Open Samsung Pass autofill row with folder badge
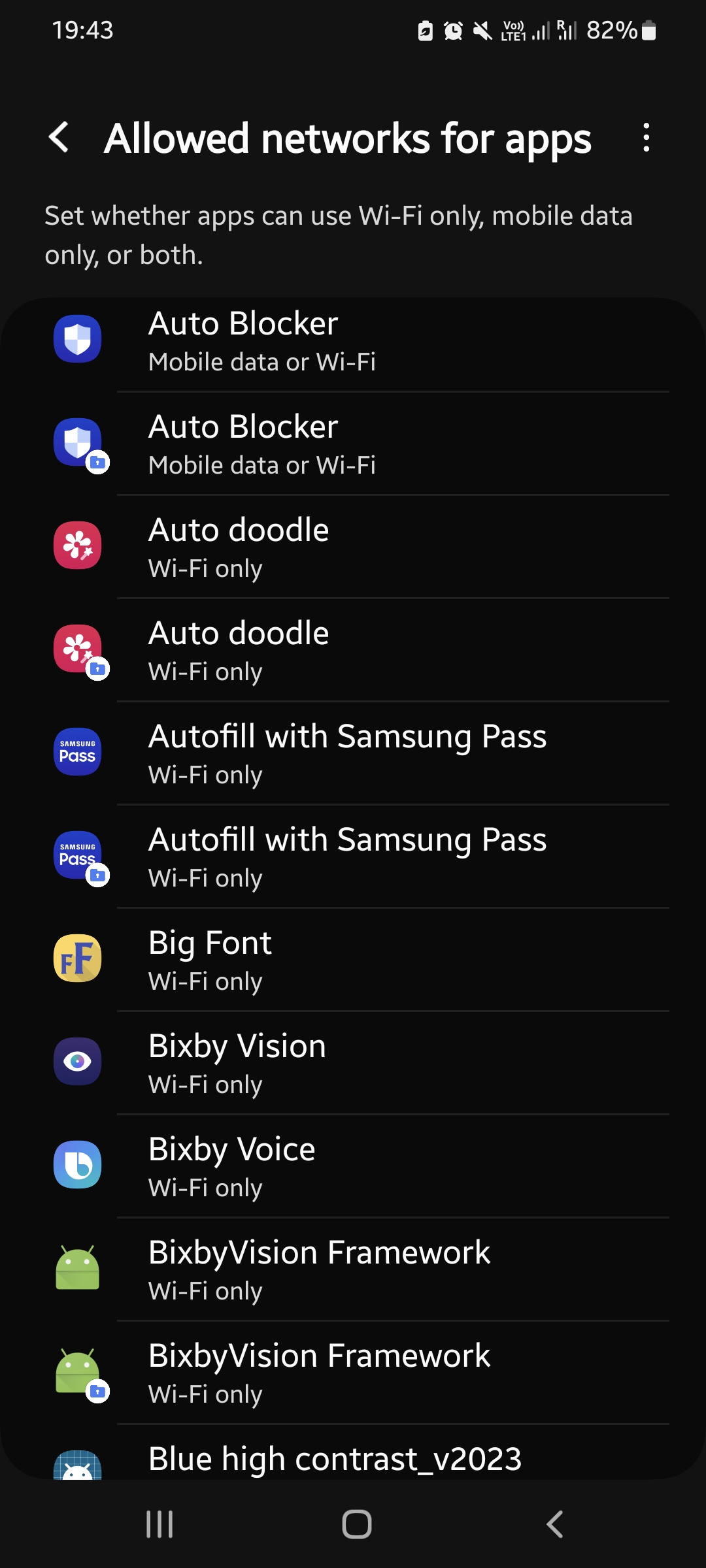This screenshot has width=706, height=1568. click(x=353, y=857)
